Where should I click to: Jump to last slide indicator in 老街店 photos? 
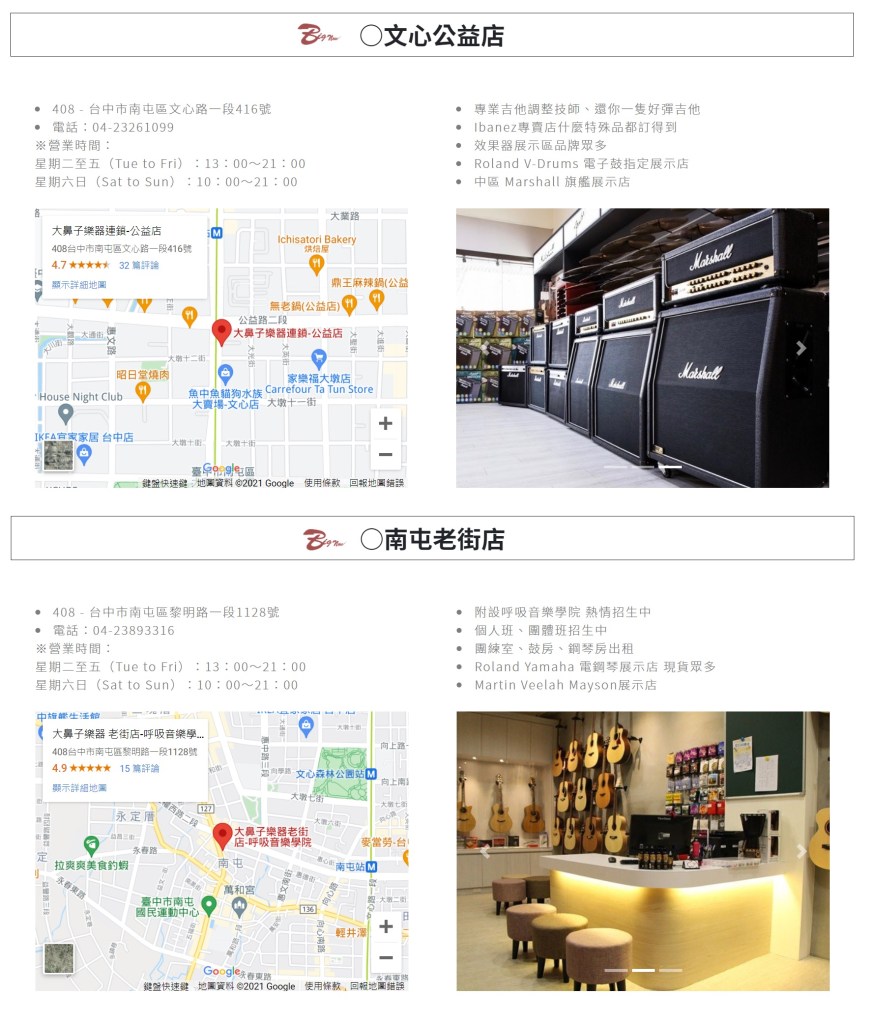(670, 970)
